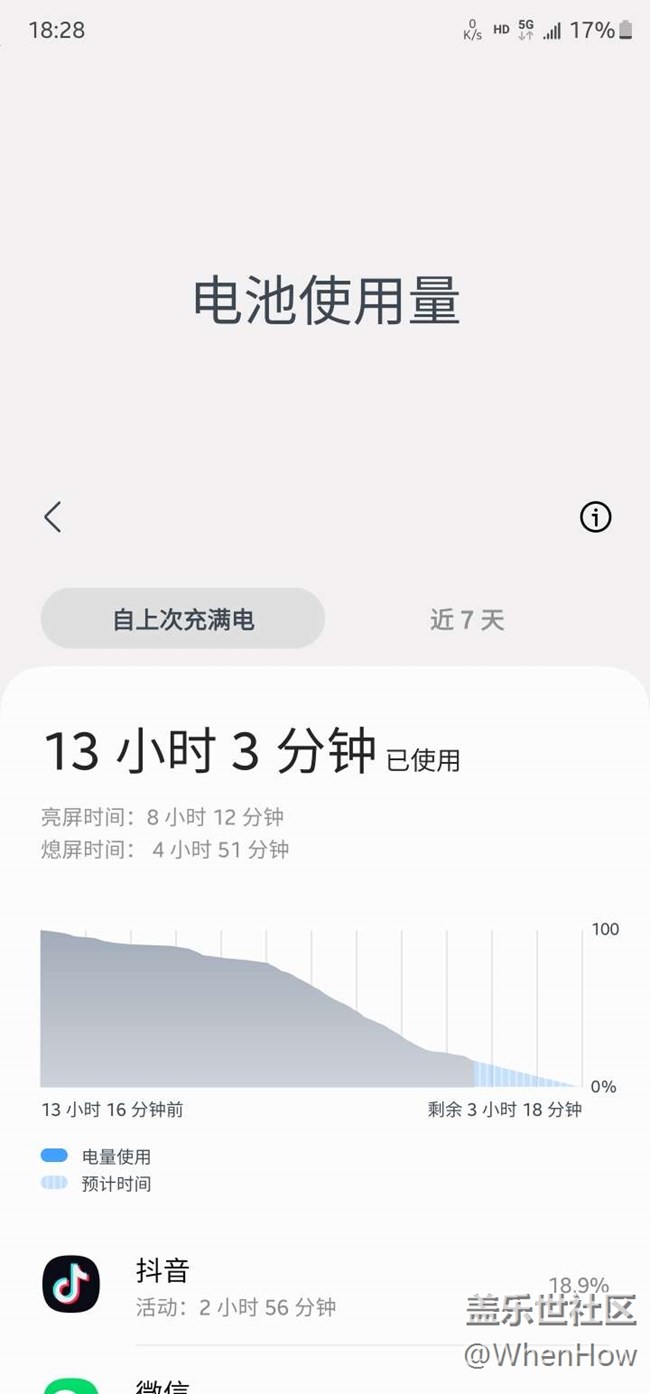Select the 自上次充满电 tab
The image size is (650, 1394).
[183, 619]
